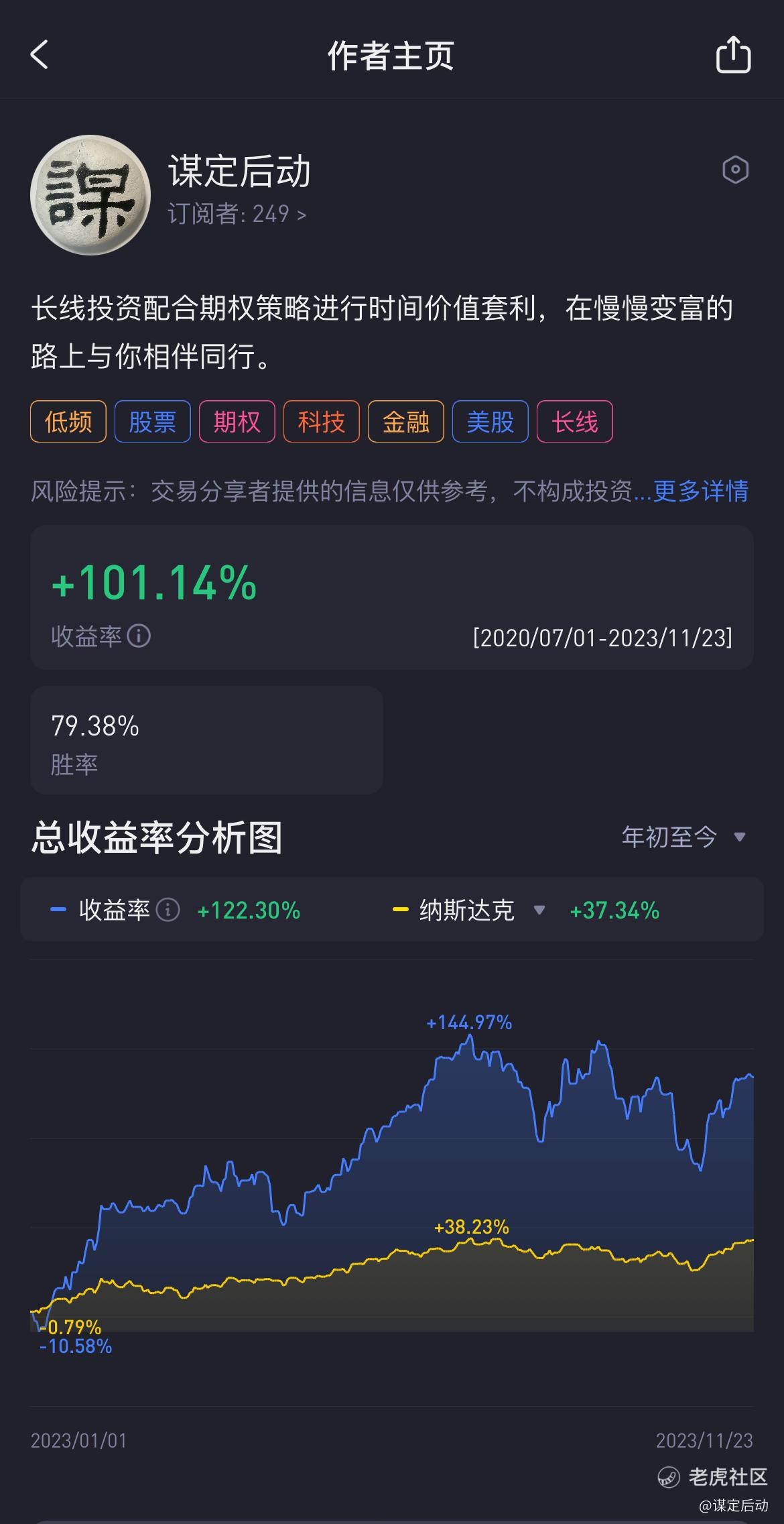Open the 年初至今 time range dropdown
Image resolution: width=784 pixels, height=1524 pixels.
coord(683,836)
